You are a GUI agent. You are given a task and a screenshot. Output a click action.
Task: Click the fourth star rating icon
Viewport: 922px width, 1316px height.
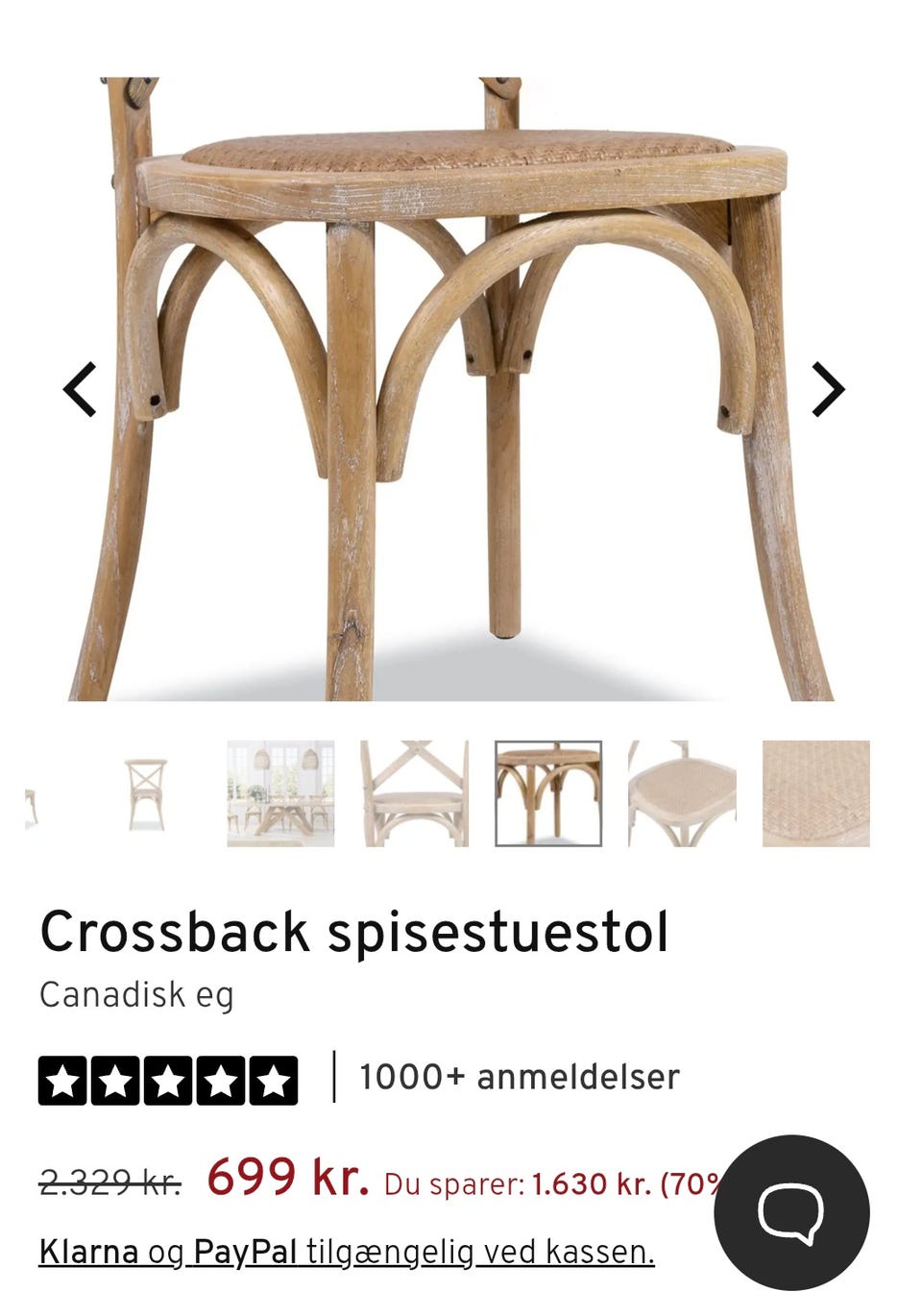click(x=221, y=1078)
